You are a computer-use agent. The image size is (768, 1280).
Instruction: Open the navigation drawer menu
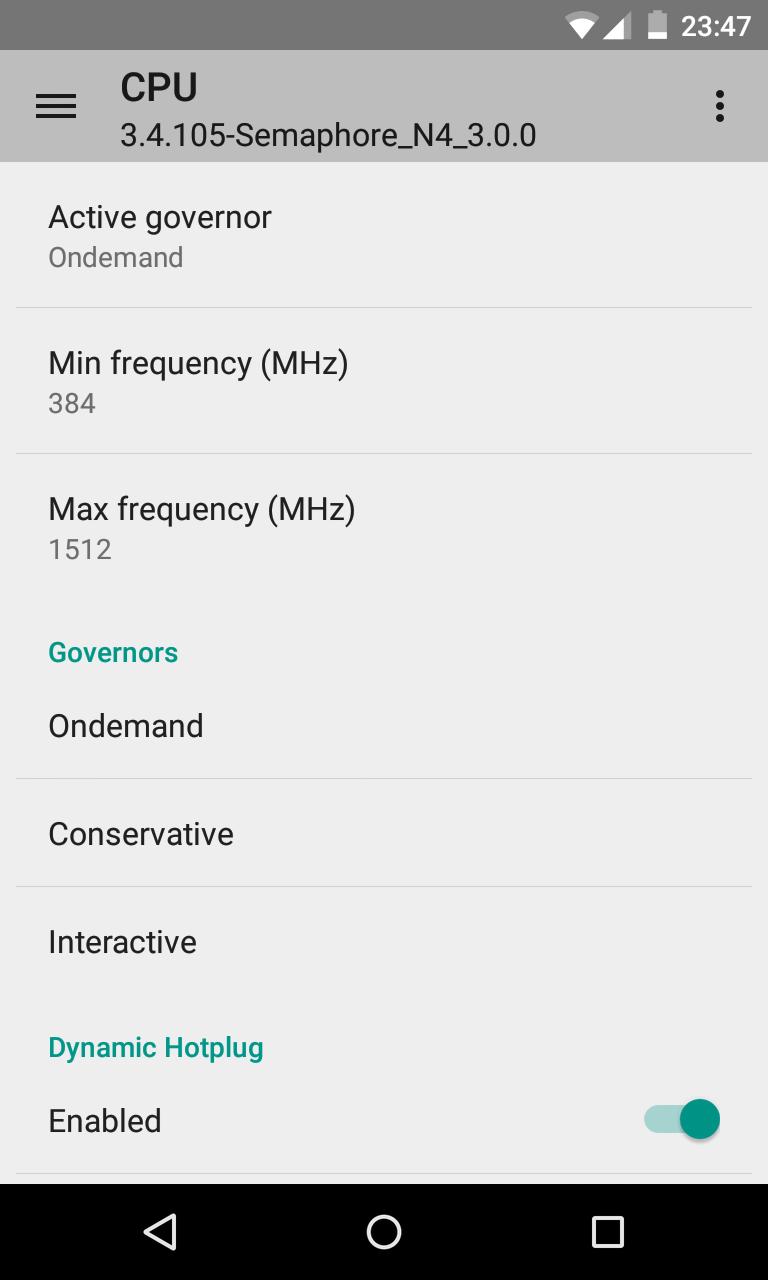56,105
